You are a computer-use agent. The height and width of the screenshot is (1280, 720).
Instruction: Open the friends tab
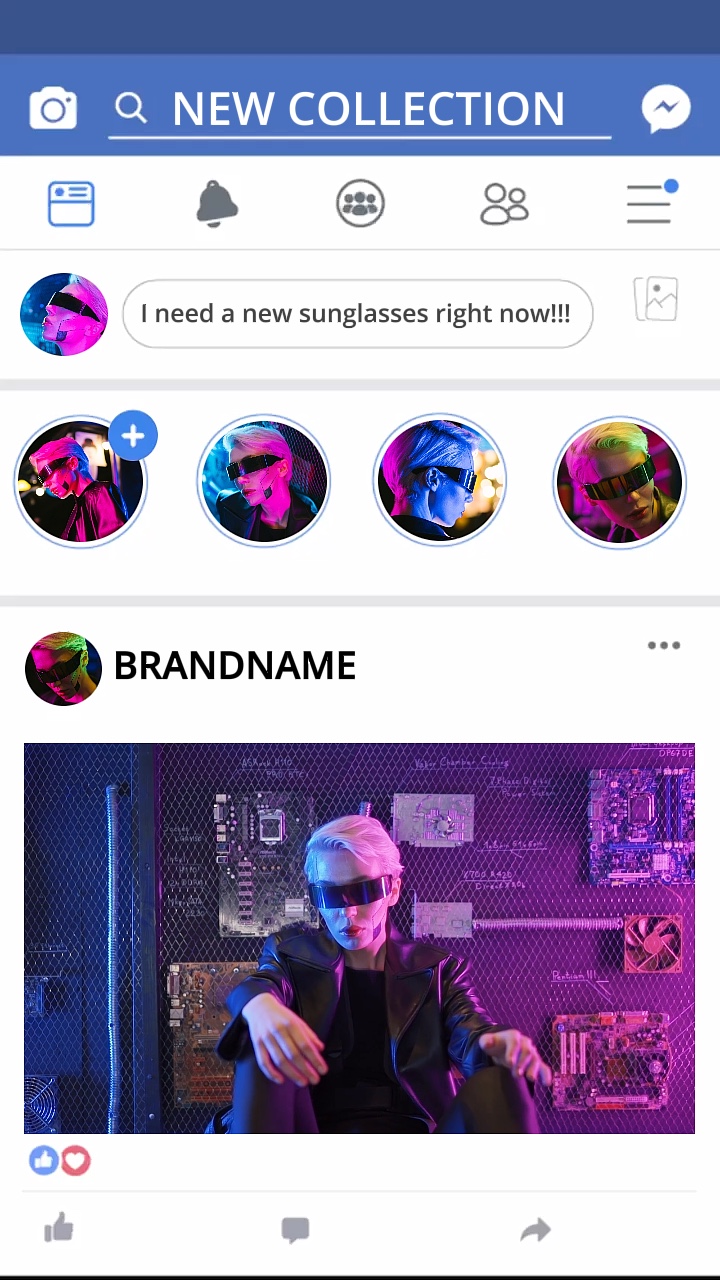[504, 204]
